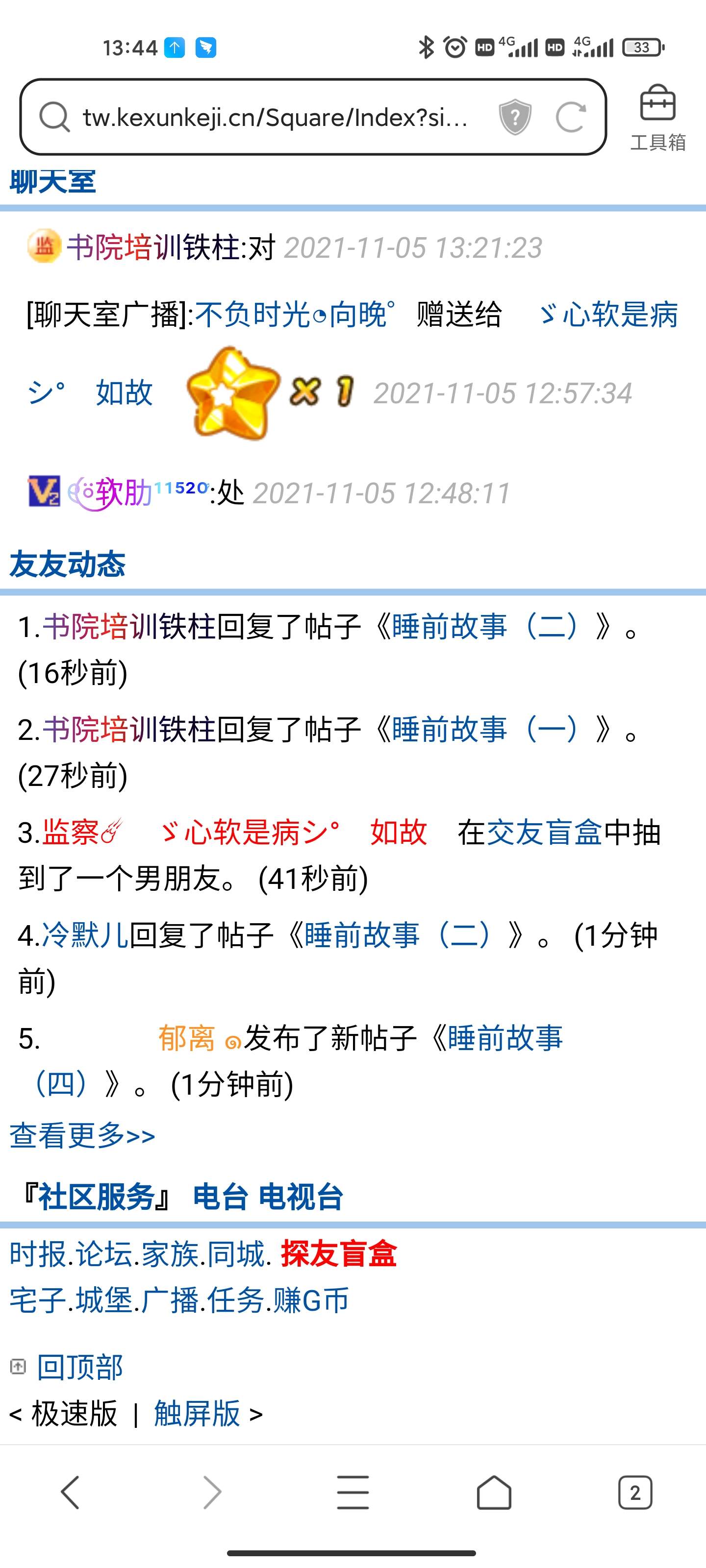Screen dimensions: 706x1568
Task: Open the 聊天室 section link
Action: click(x=53, y=181)
